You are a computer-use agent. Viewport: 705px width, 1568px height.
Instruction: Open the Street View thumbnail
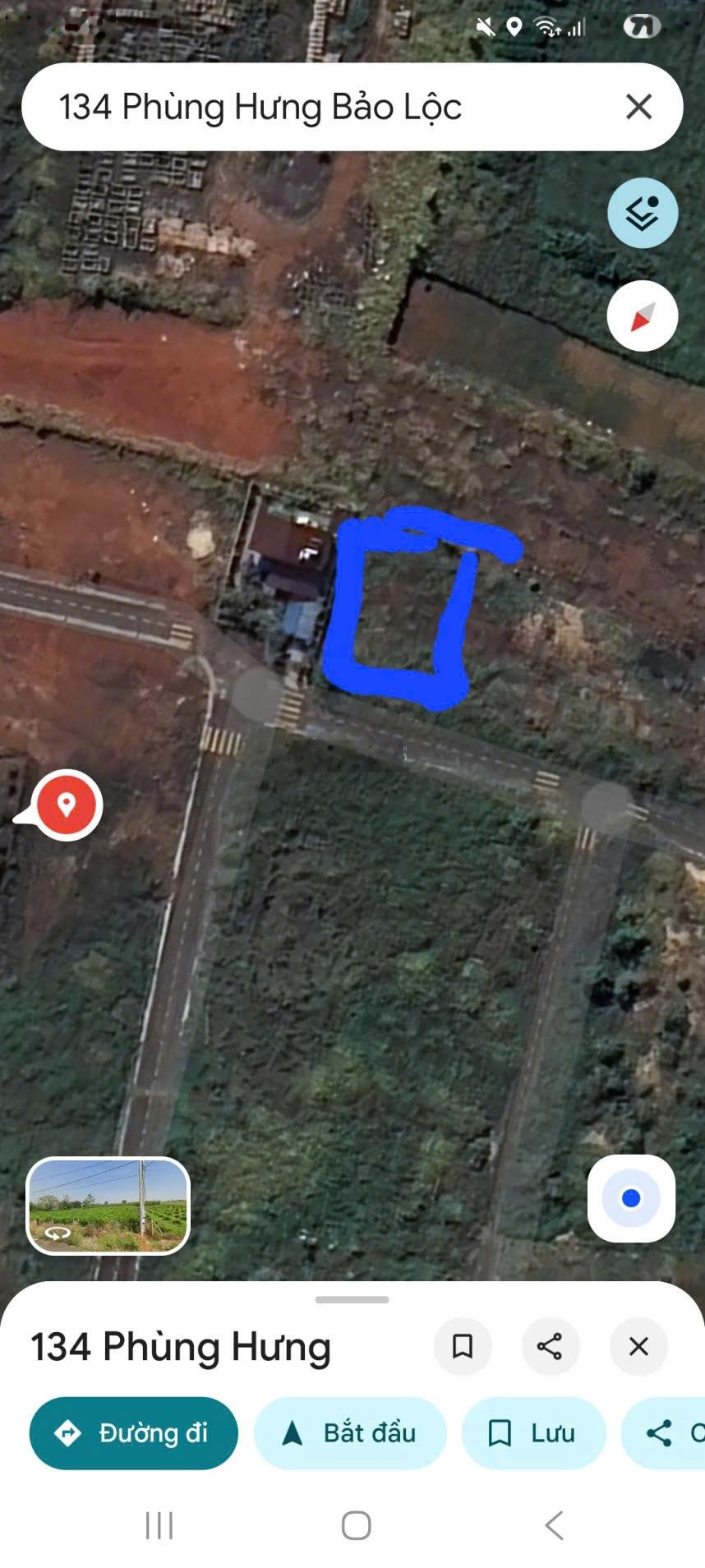pyautogui.click(x=108, y=1206)
